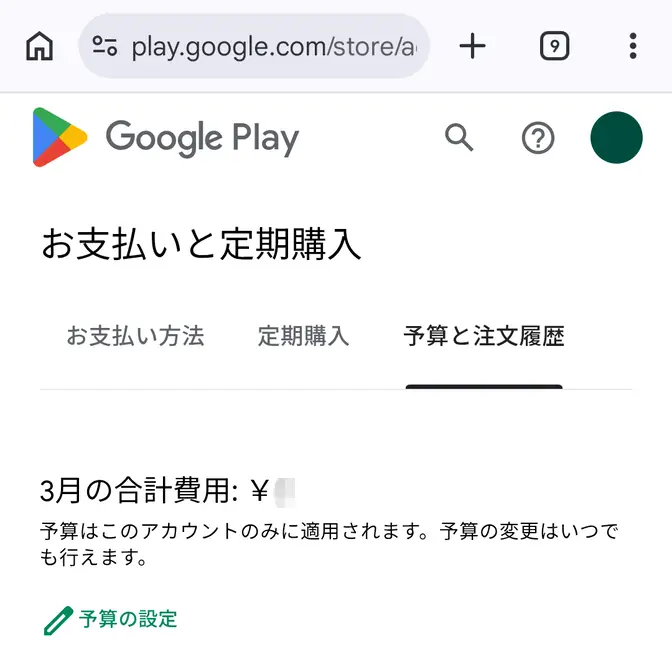672x672 pixels.
Task: Switch to the 定期購入 tab
Action: [303, 336]
